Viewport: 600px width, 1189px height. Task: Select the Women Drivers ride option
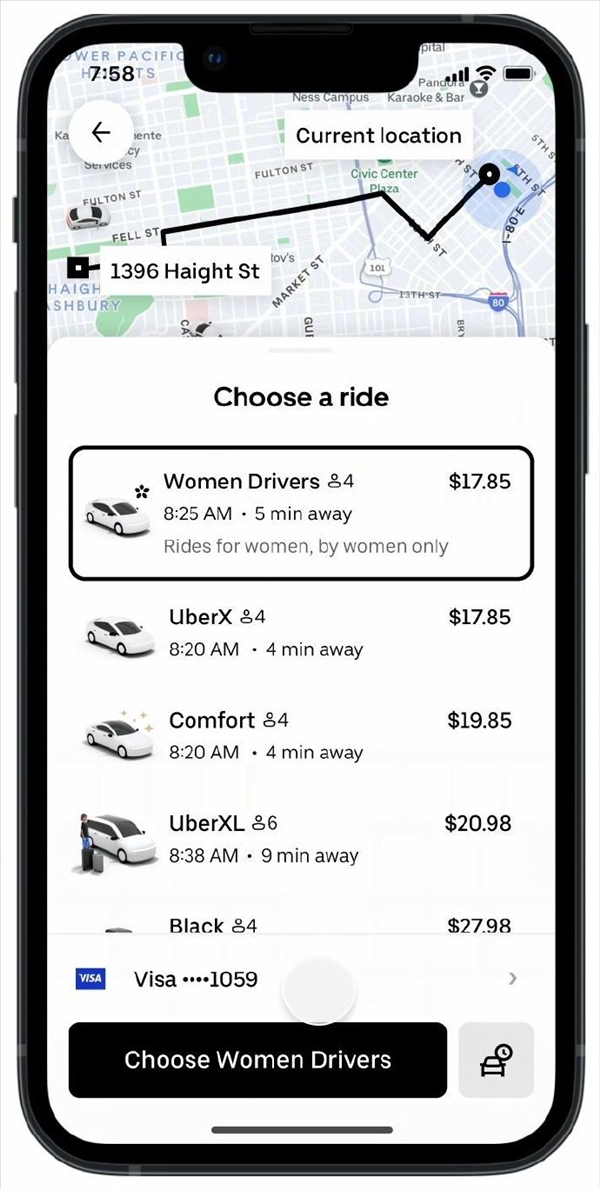[x=300, y=513]
